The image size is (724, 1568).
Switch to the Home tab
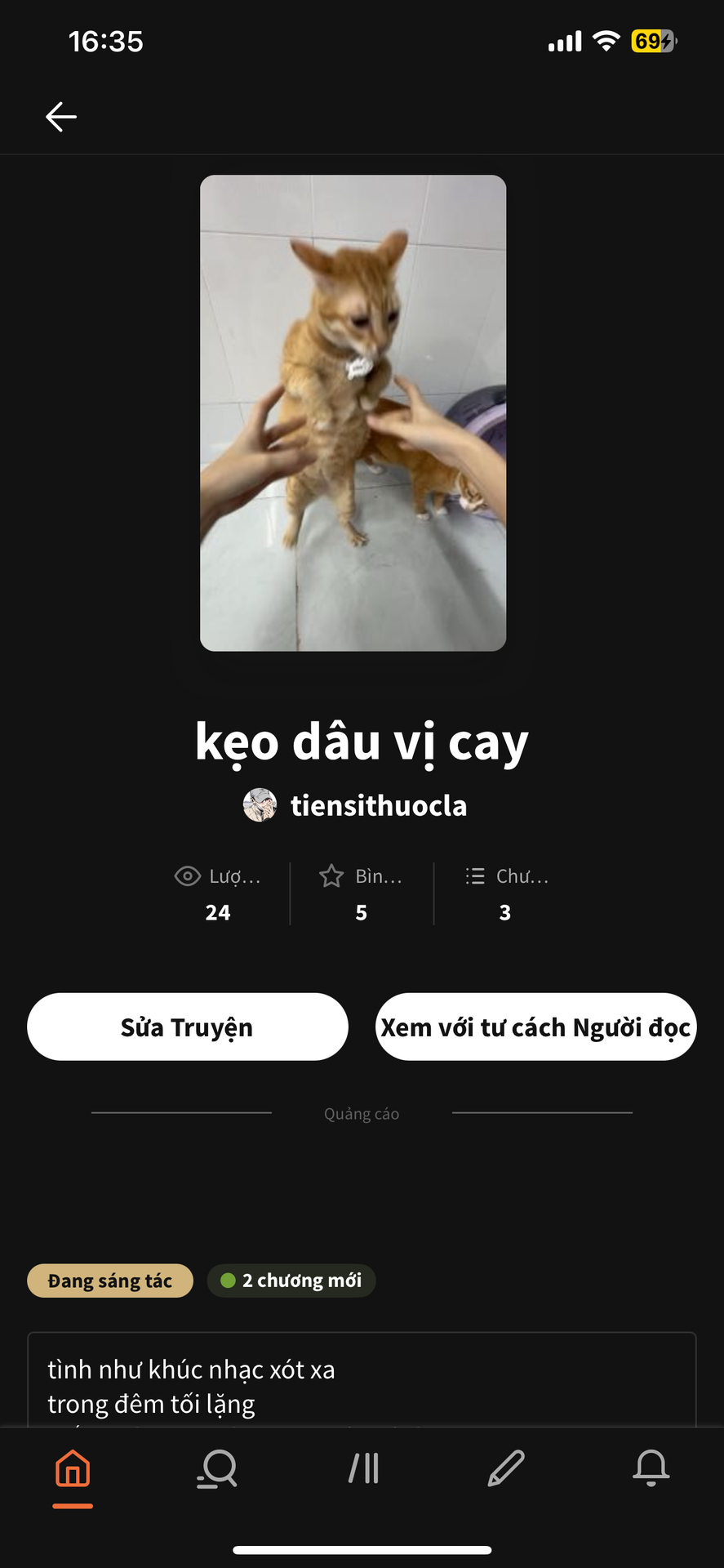pyautogui.click(x=73, y=1468)
